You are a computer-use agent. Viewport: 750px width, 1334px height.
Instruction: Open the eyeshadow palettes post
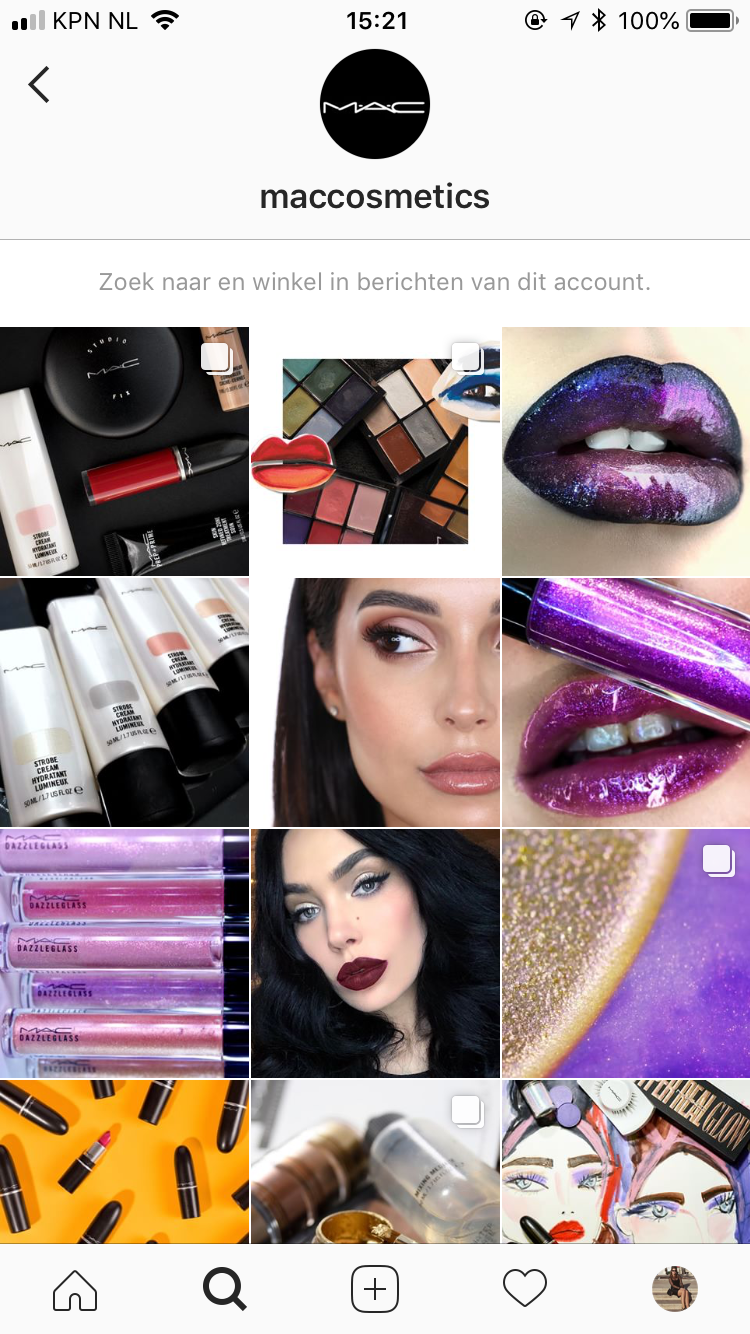pyautogui.click(x=375, y=451)
